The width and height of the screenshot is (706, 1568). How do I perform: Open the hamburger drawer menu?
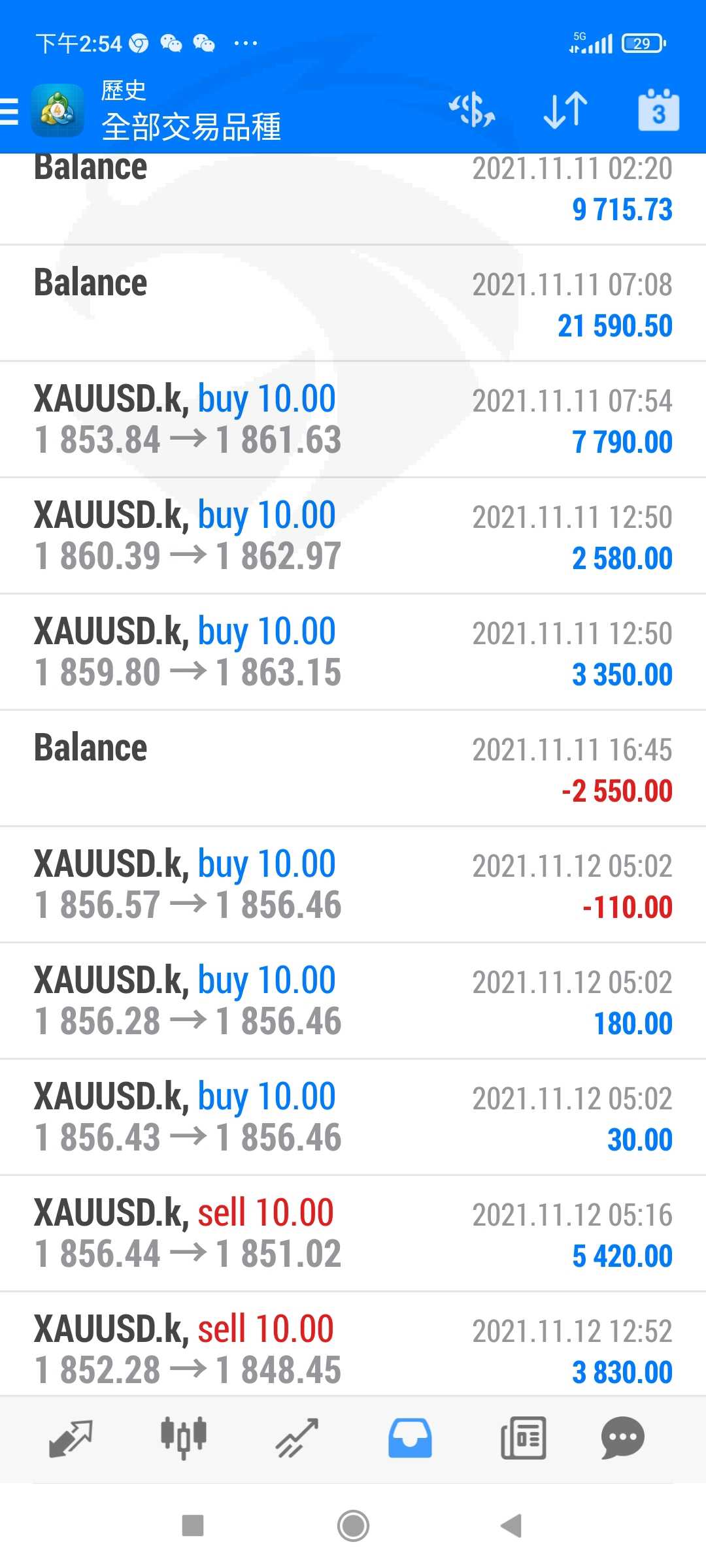9,110
